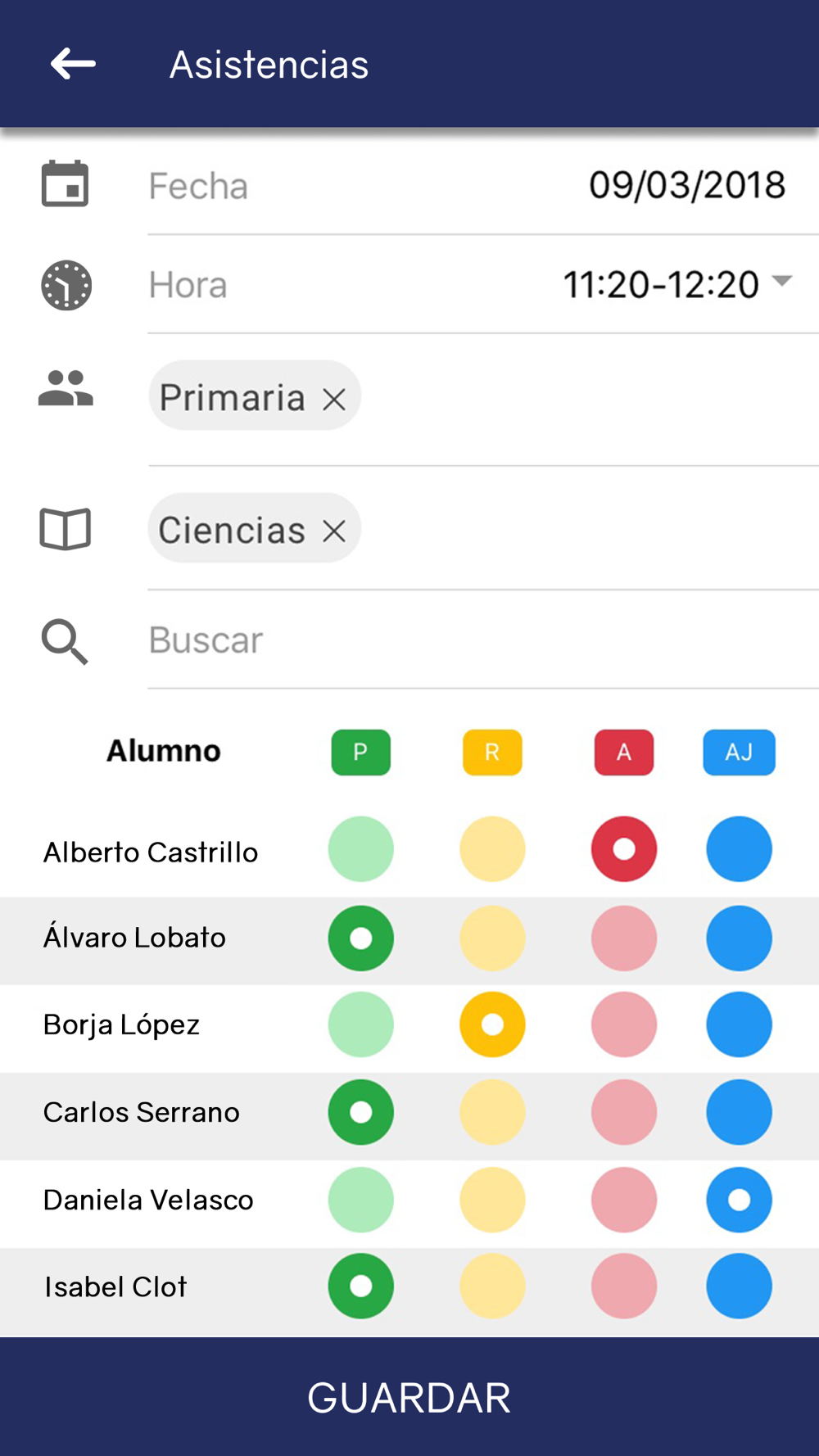Mark Alberto Castrillo as present
The image size is (819, 1456).
click(360, 849)
